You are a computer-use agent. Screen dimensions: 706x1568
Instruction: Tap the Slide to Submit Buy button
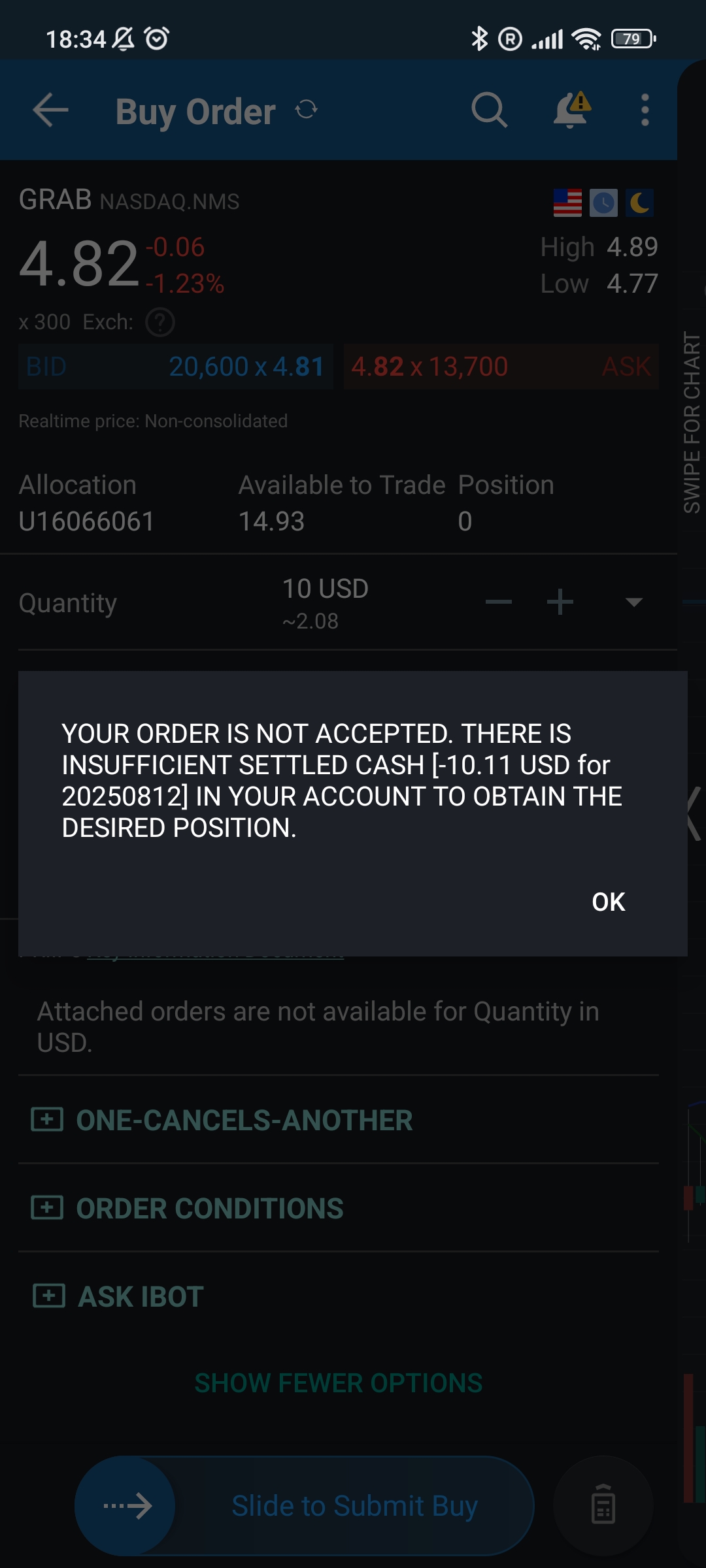point(305,1506)
